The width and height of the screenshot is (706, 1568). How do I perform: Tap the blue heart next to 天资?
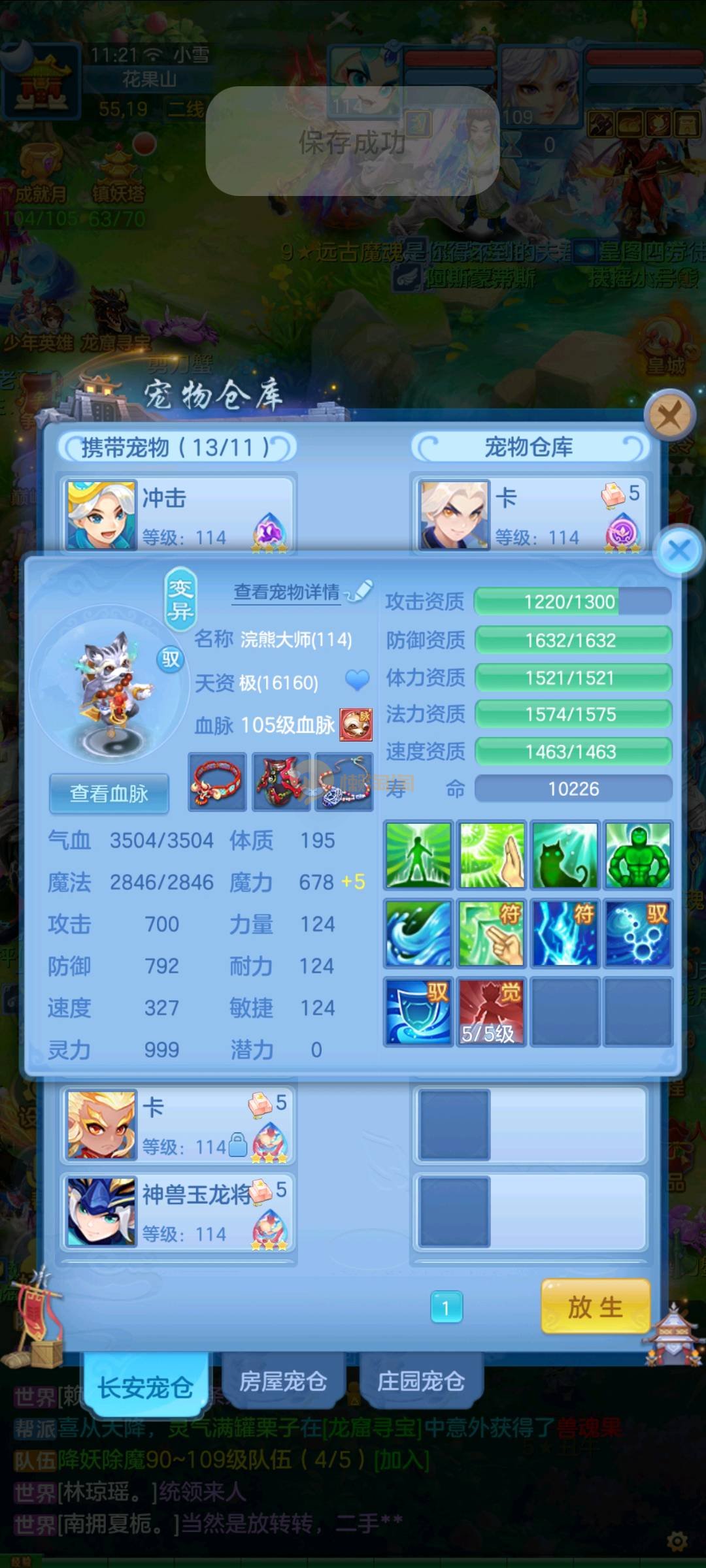[x=357, y=681]
